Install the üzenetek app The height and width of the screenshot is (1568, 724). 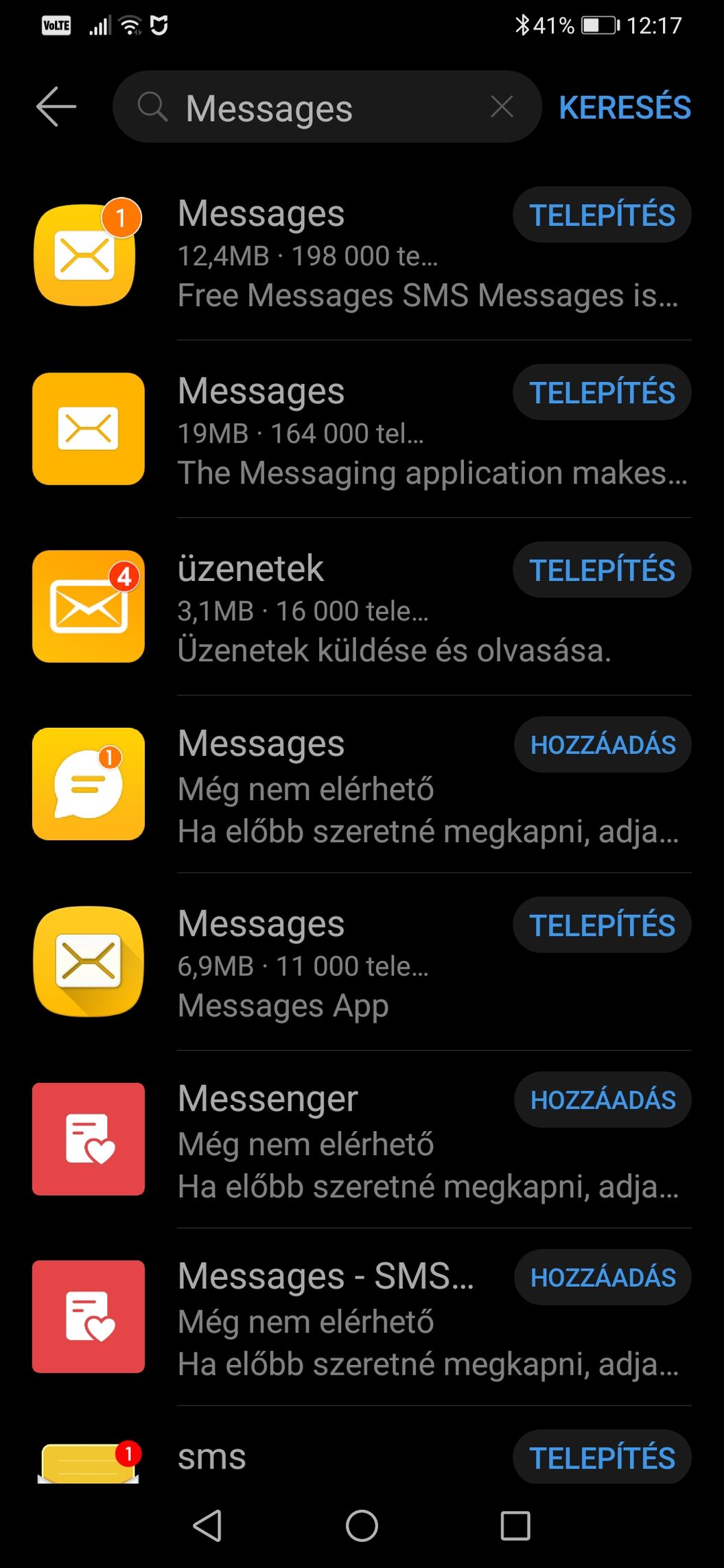(x=602, y=570)
